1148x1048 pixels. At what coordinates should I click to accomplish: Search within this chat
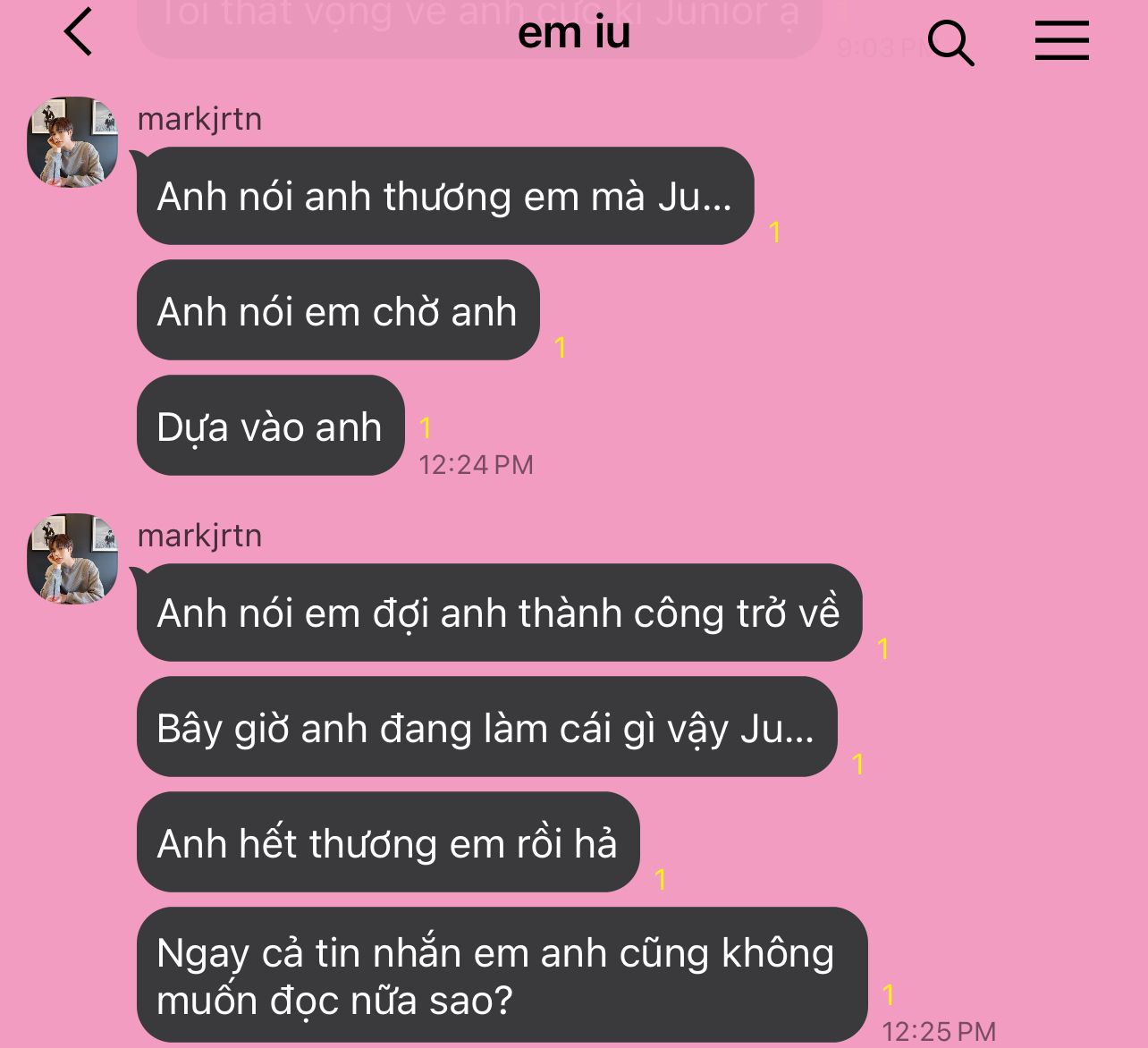(950, 41)
